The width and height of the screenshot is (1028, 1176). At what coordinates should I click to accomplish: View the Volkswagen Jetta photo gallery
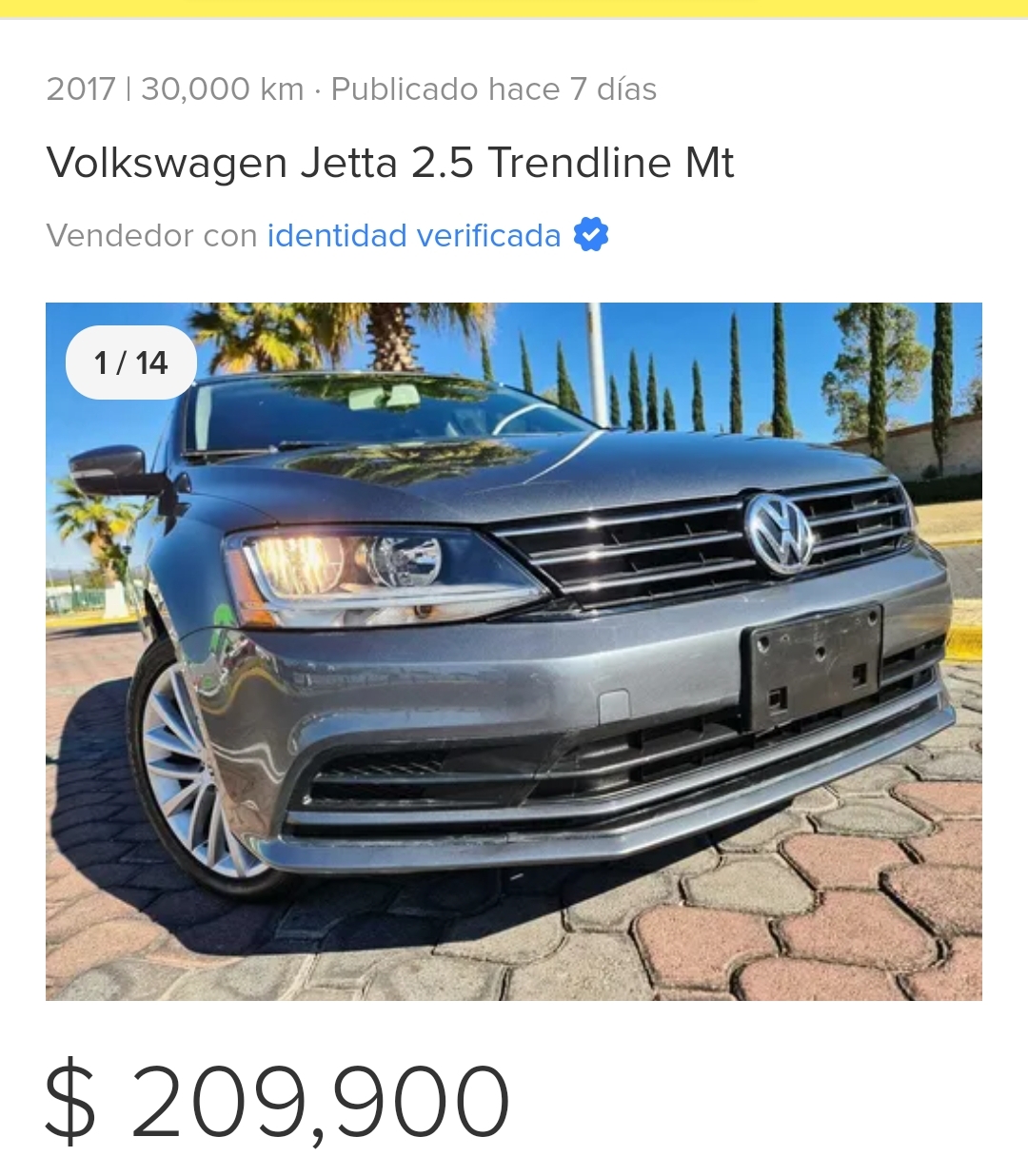514,651
